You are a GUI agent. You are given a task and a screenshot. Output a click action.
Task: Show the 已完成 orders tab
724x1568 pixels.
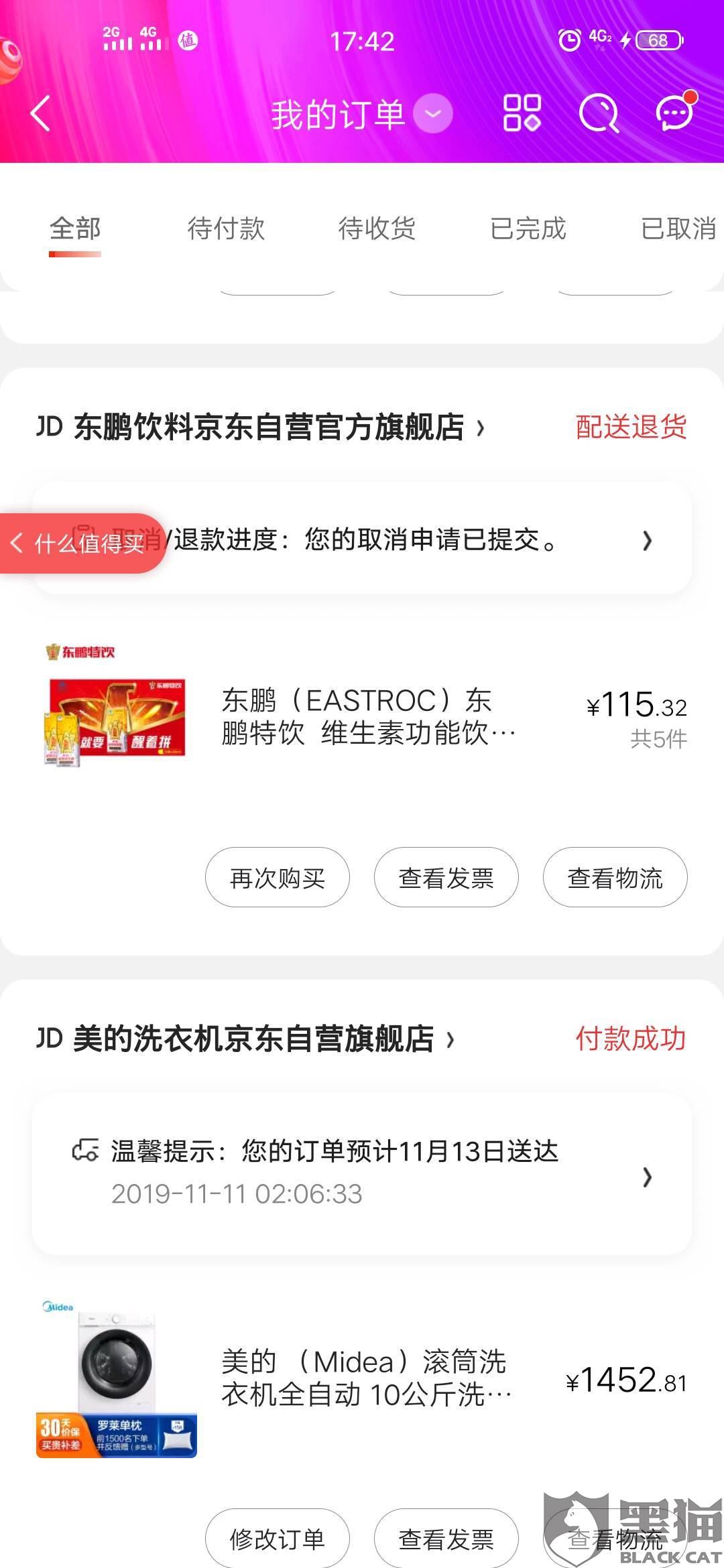pyautogui.click(x=528, y=228)
